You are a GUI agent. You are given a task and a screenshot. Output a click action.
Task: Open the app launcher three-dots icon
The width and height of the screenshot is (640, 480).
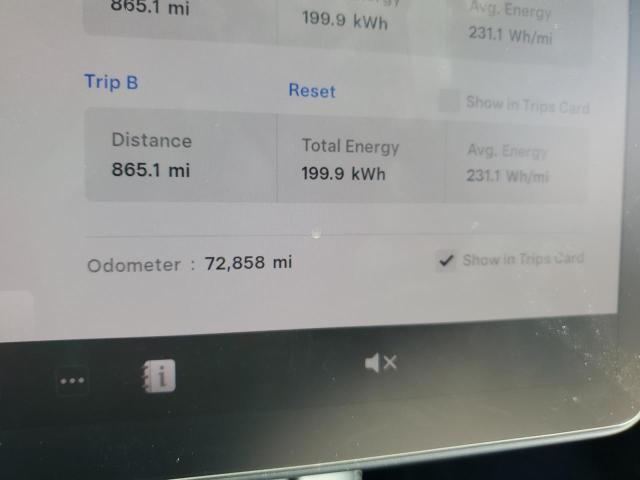(x=72, y=380)
